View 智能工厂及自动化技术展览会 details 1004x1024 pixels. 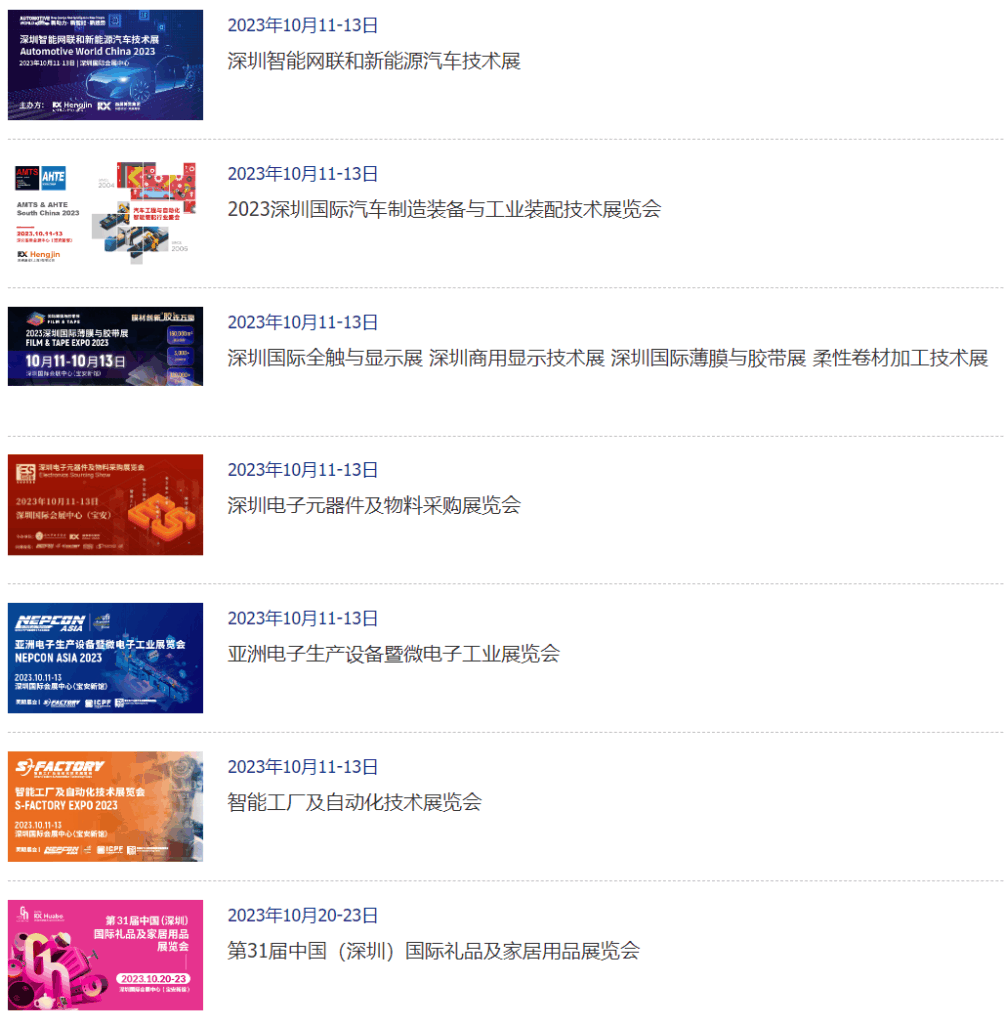point(354,802)
